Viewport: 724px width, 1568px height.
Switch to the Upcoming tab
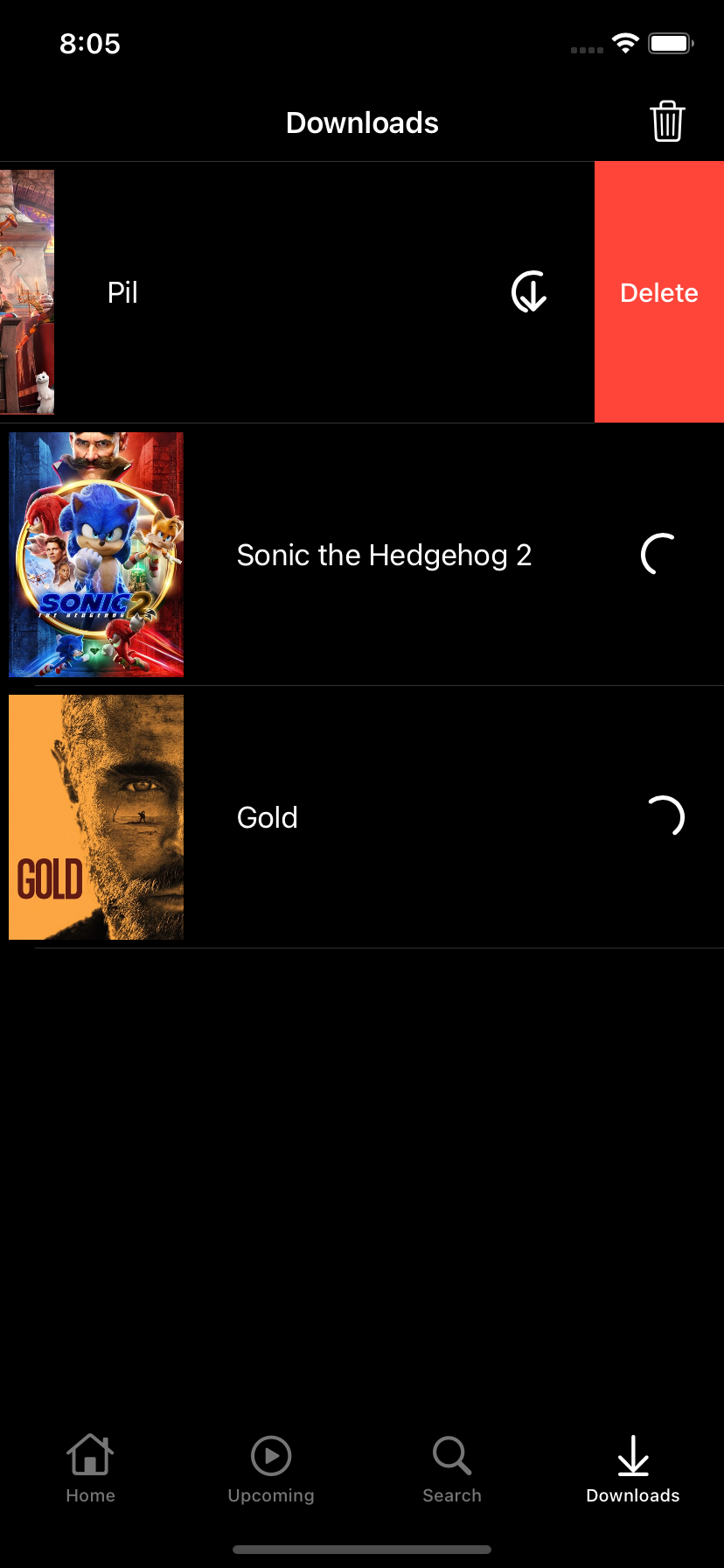[x=271, y=1469]
